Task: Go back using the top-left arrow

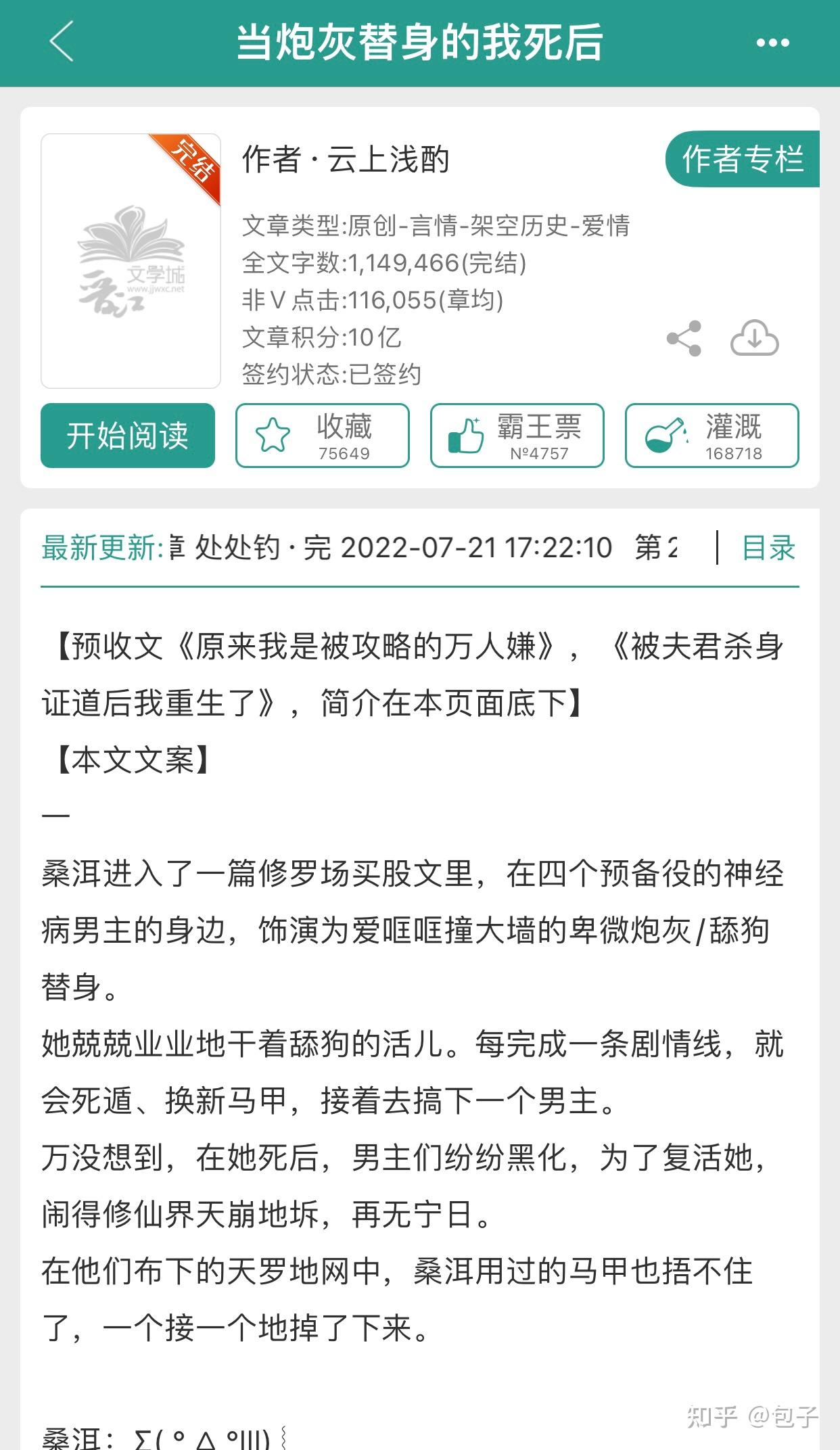Action: [61, 42]
